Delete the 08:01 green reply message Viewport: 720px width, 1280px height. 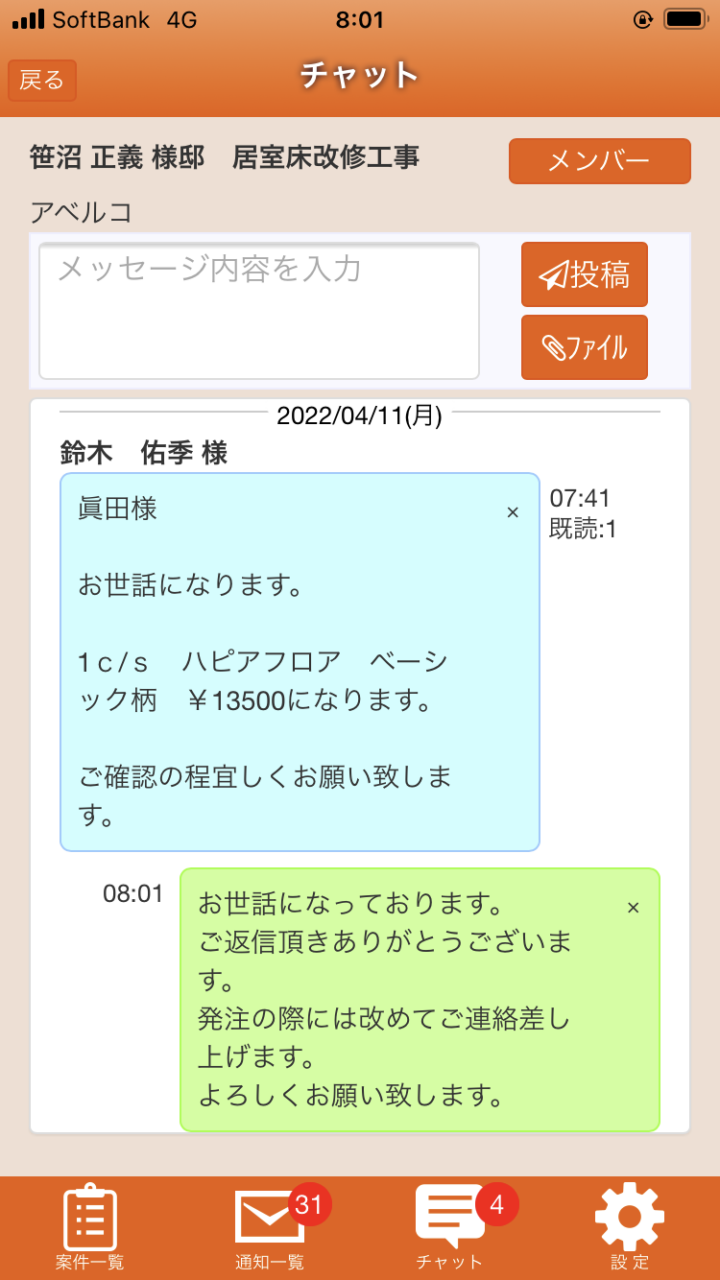[633, 907]
